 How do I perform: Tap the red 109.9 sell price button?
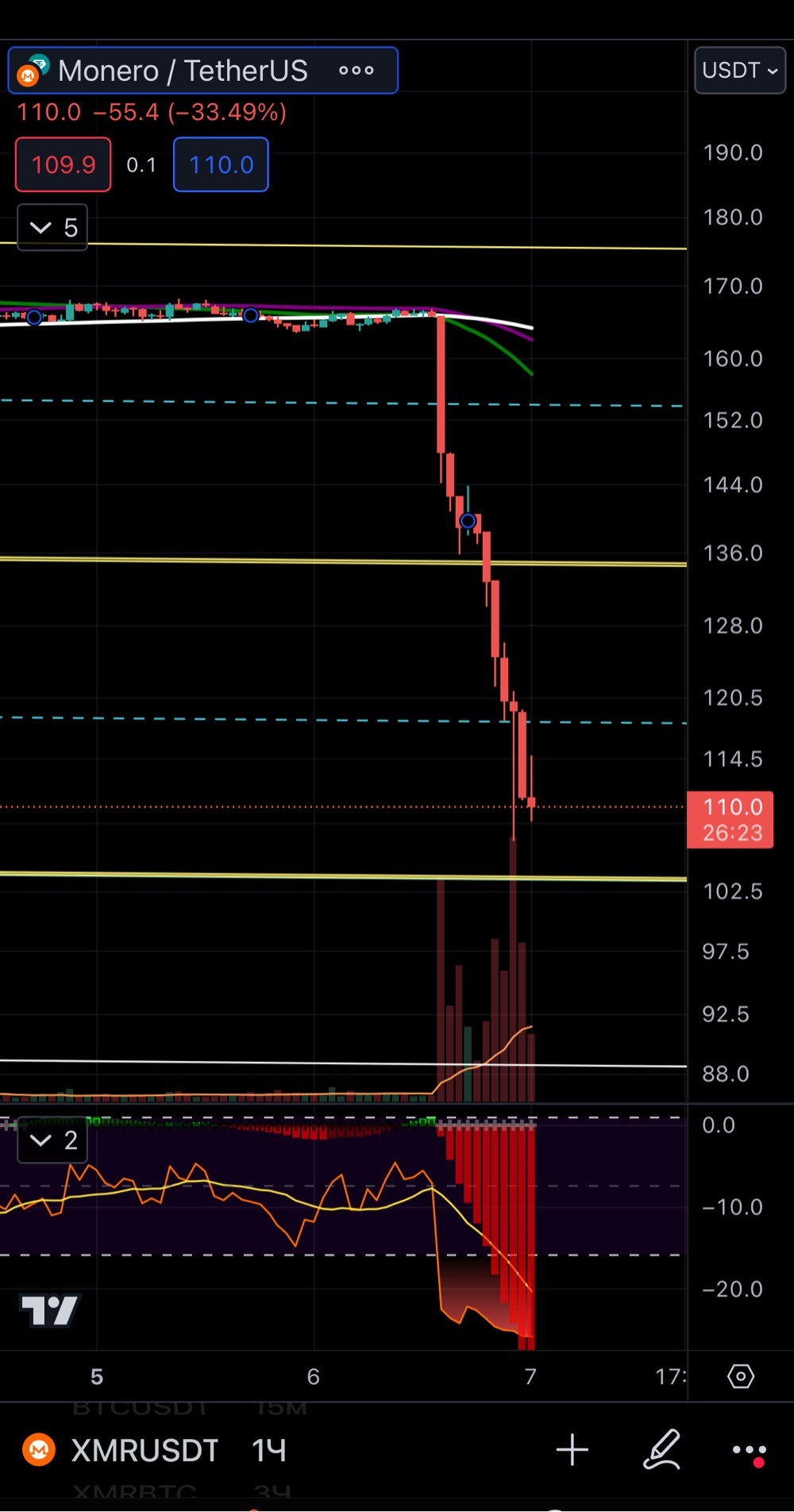(x=64, y=164)
